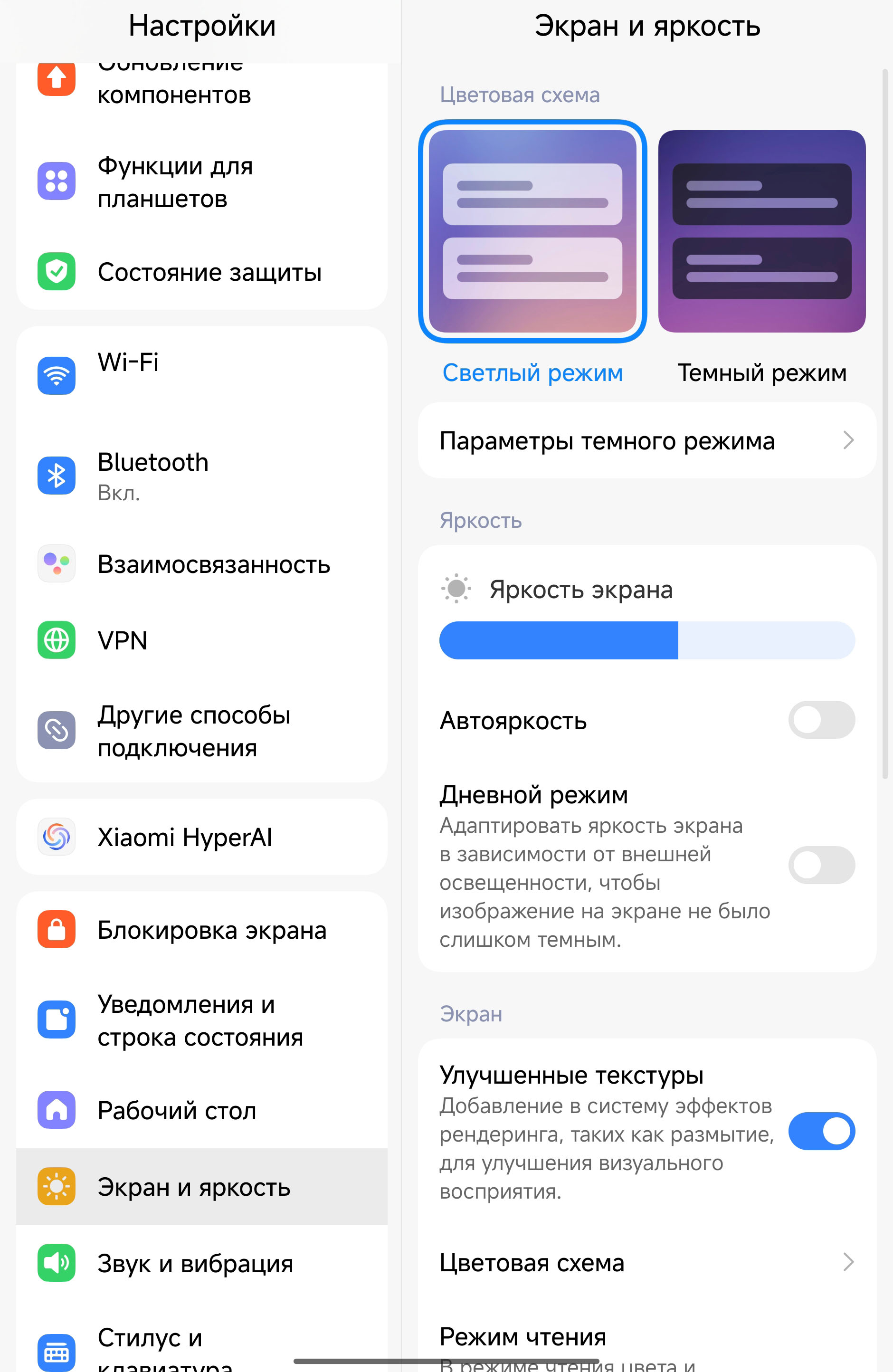The height and width of the screenshot is (1372, 893).
Task: Set a level on the Яркость экрана slider
Action: (646, 640)
